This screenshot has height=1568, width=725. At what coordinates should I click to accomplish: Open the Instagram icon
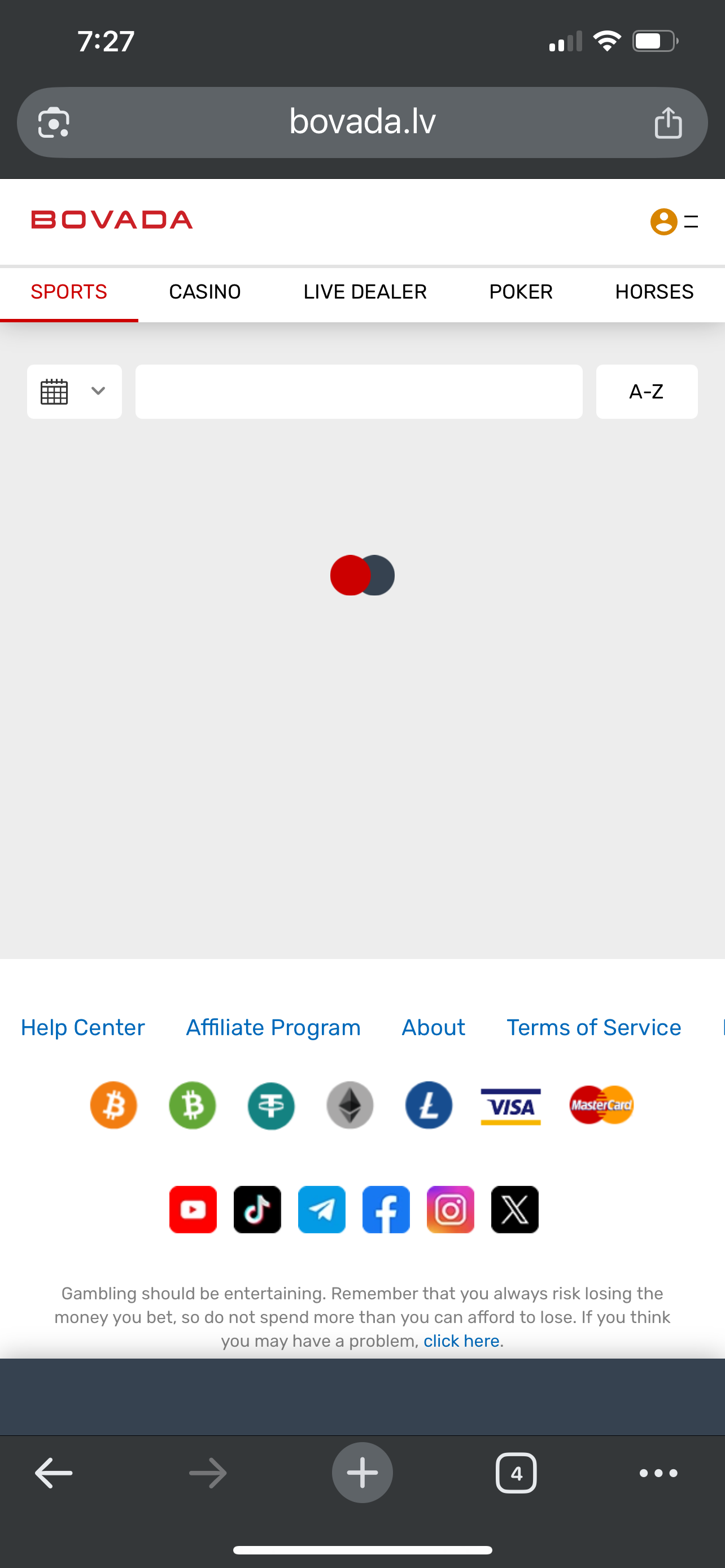(x=451, y=1210)
